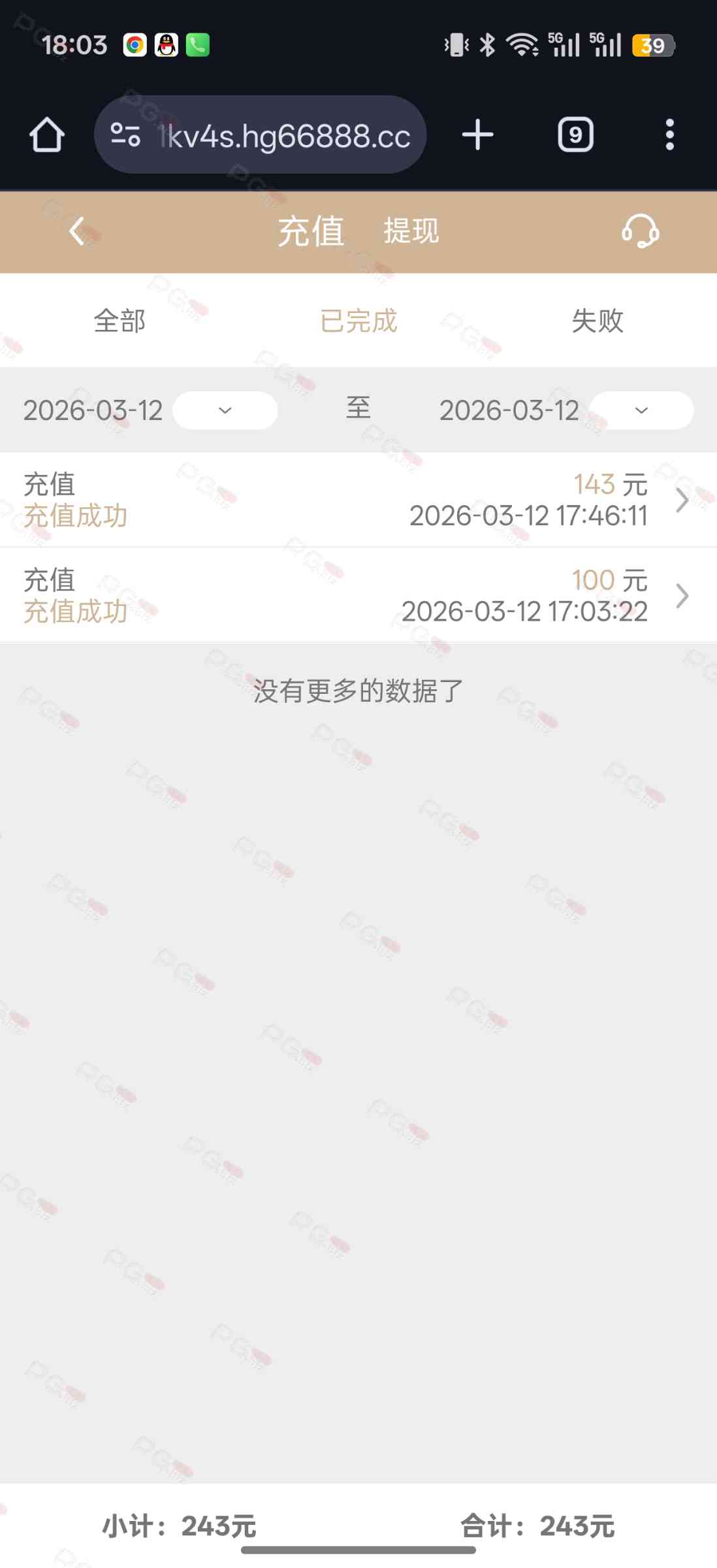Viewport: 717px width, 1568px height.
Task: Open the browser tab switcher
Action: 575,135
